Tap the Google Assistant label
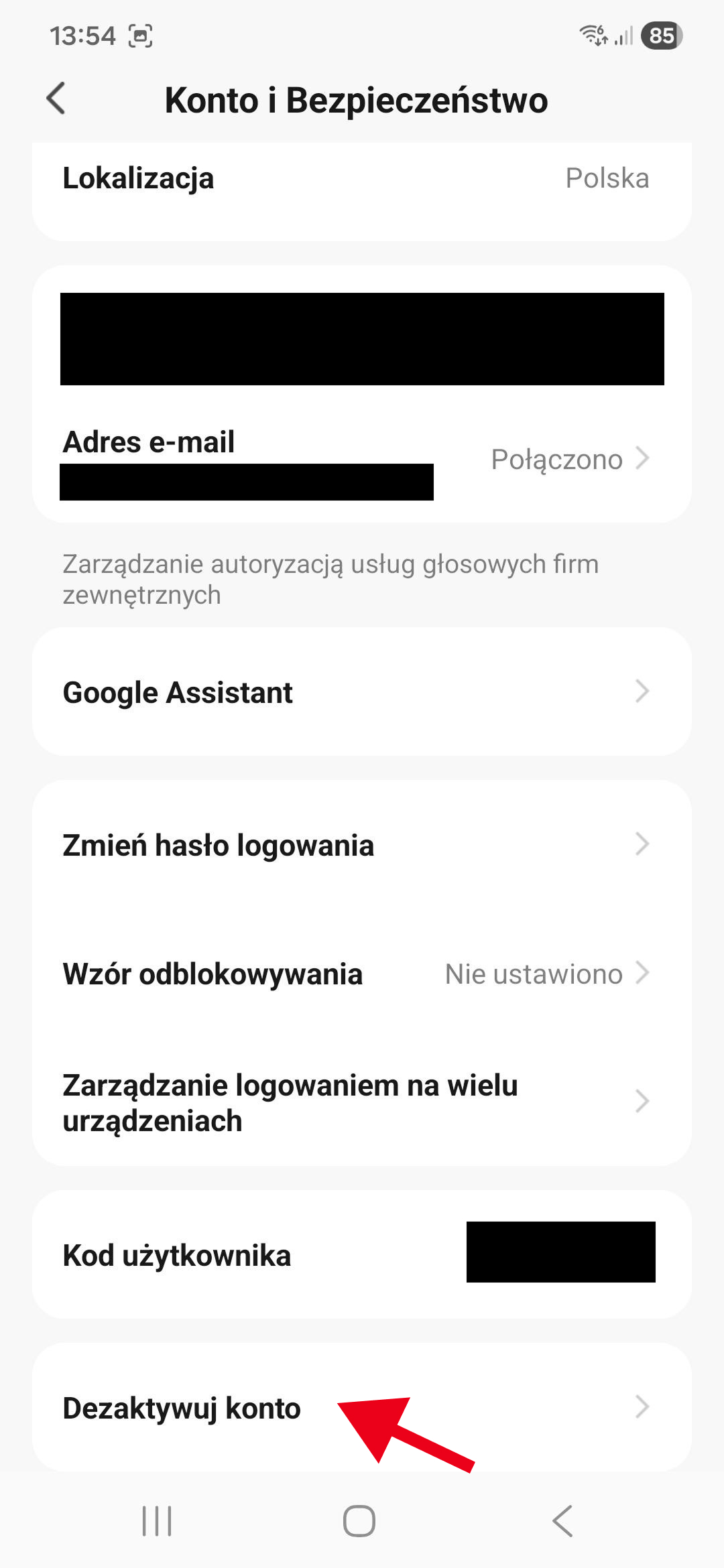Image resolution: width=724 pixels, height=1568 pixels. [x=176, y=692]
